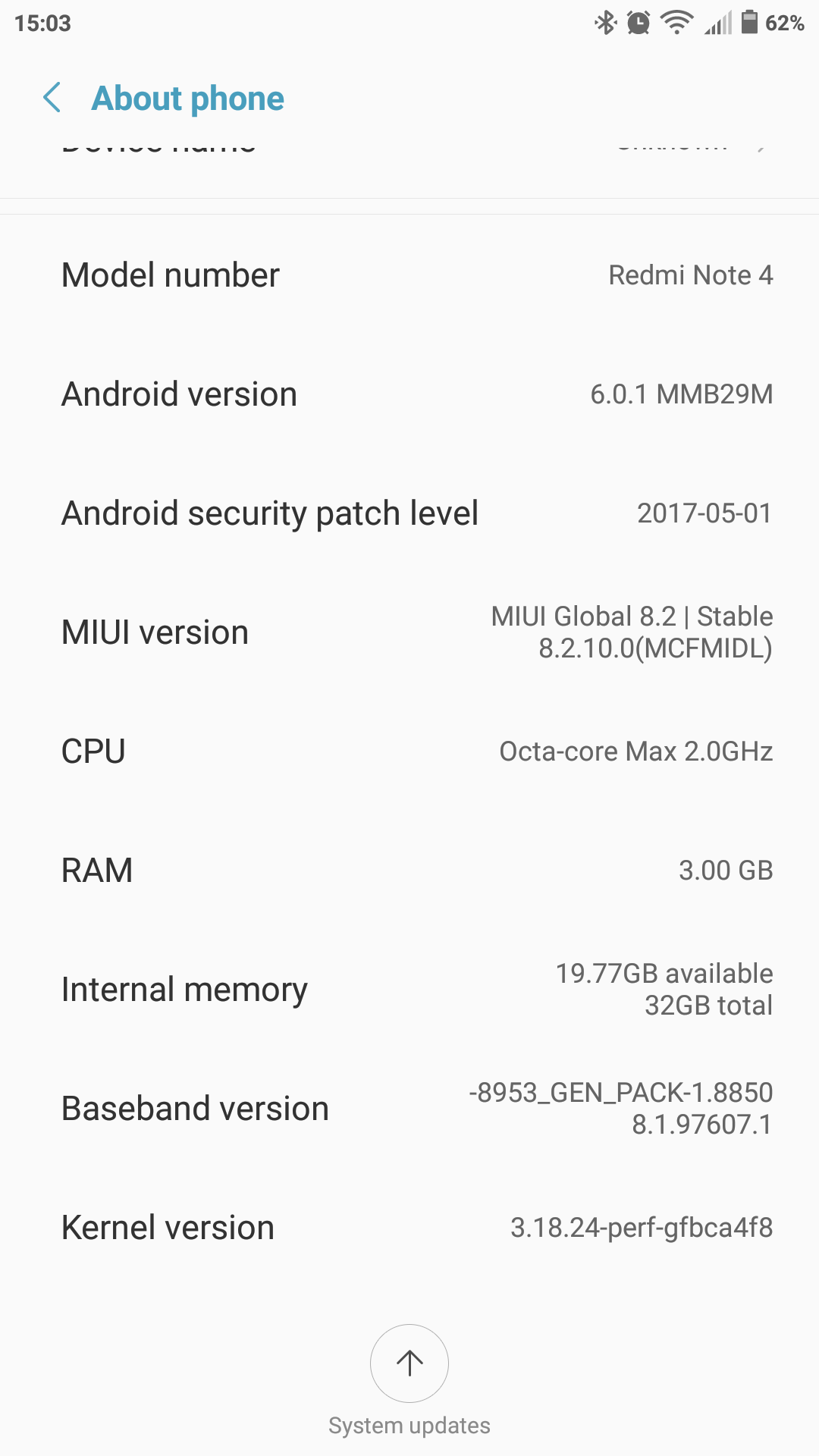Tap the Android version row

coord(409,394)
